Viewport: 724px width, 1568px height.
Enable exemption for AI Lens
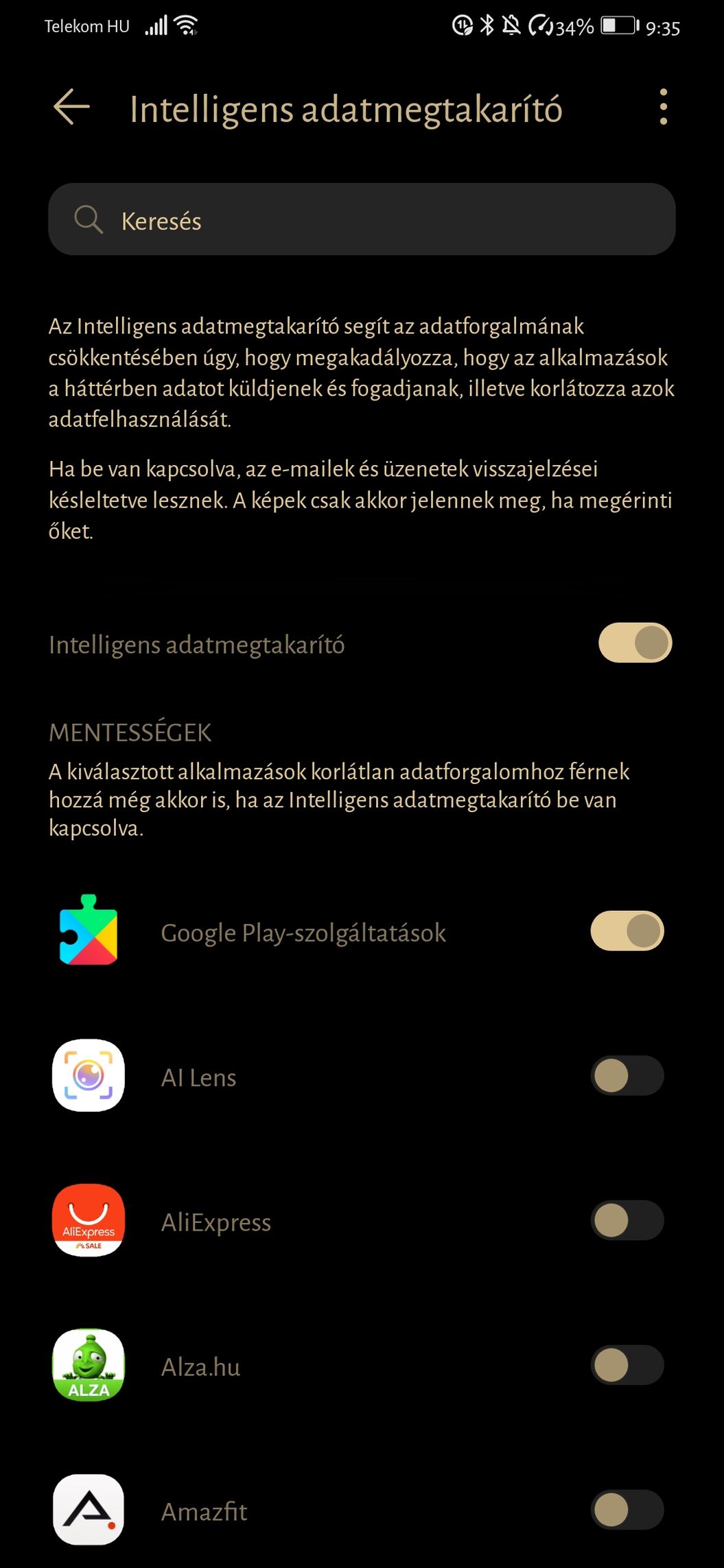click(x=627, y=1076)
